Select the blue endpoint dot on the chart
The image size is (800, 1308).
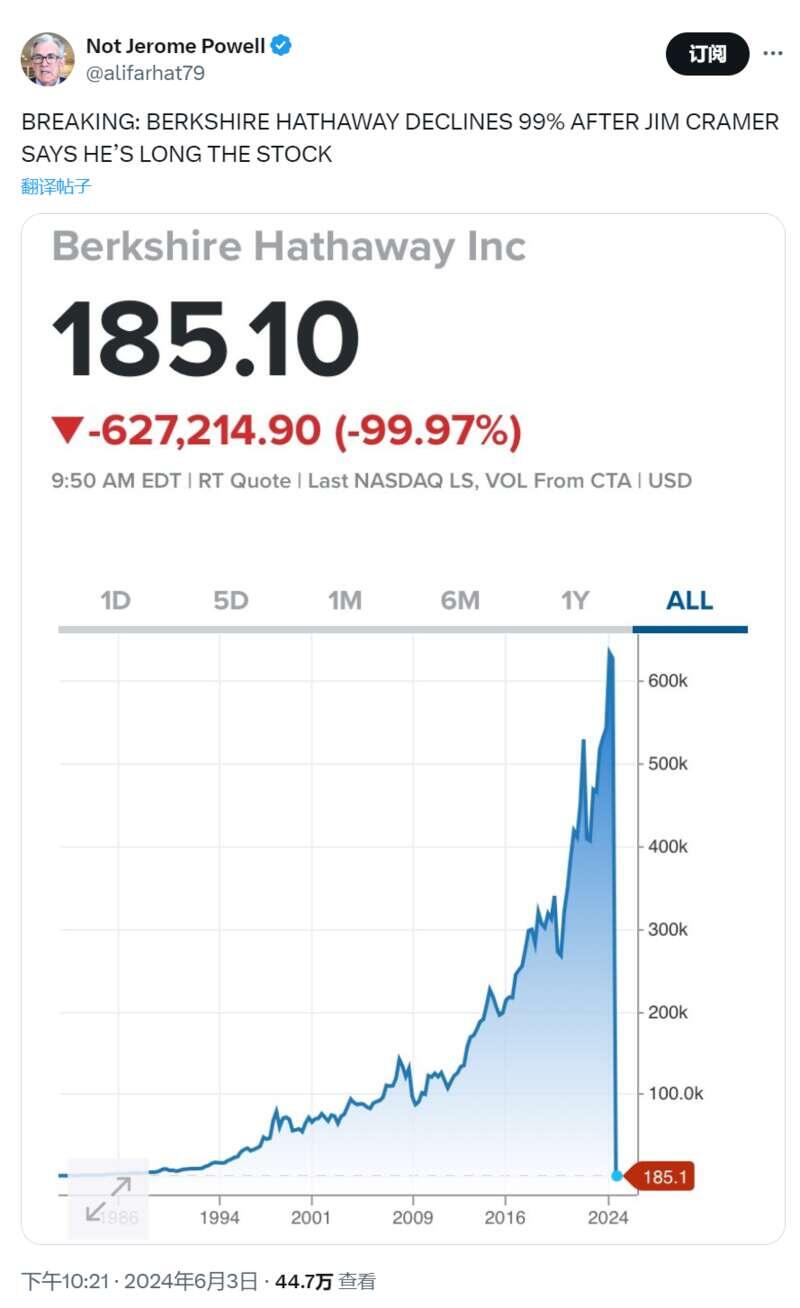click(x=616, y=1176)
